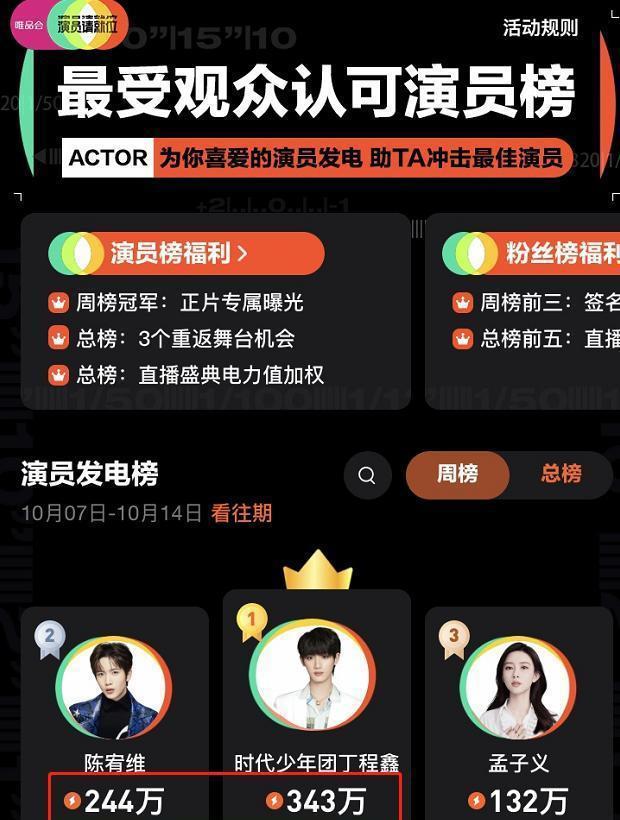This screenshot has width=620, height=820.
Task: Open 陈宥维's ranking card
Action: (115, 700)
